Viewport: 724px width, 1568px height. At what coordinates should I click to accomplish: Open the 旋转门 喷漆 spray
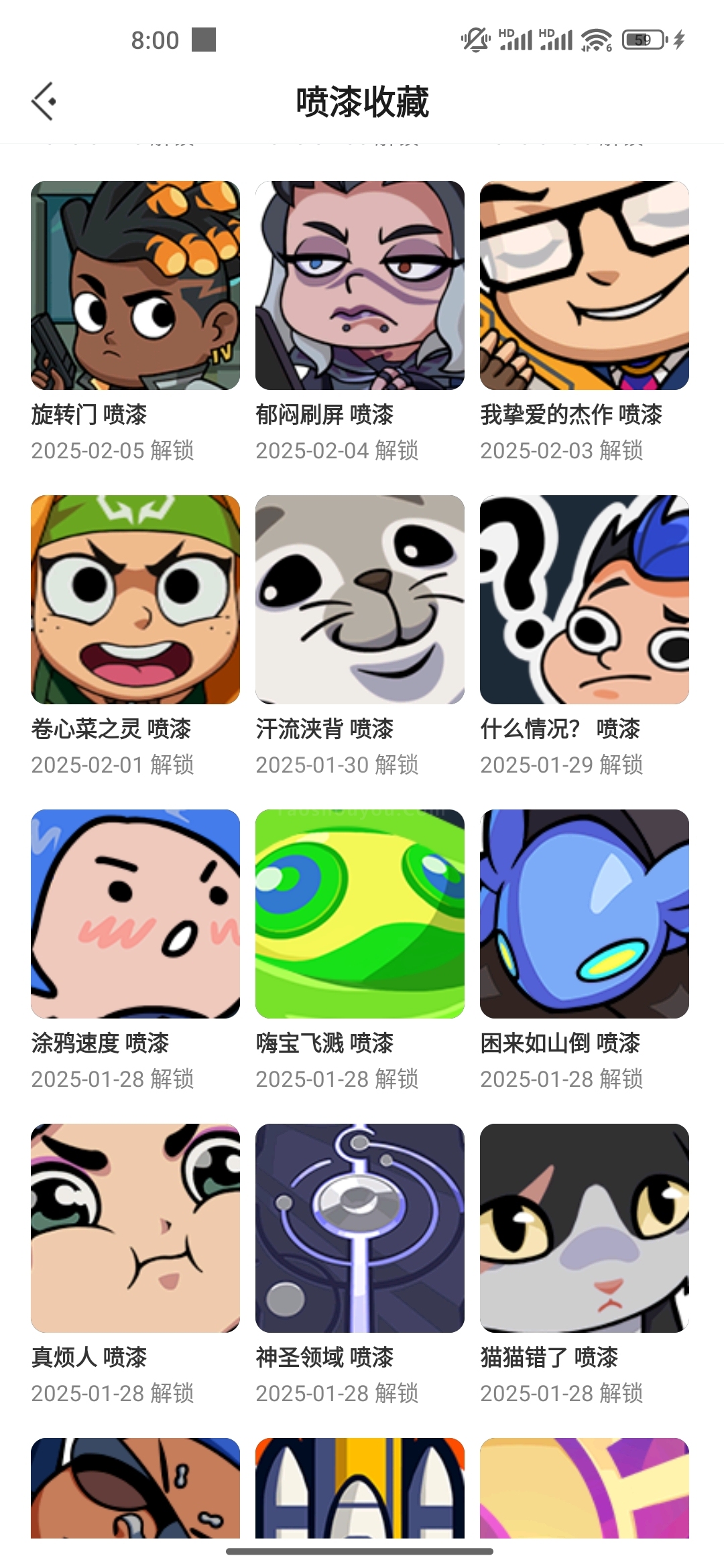coord(135,285)
